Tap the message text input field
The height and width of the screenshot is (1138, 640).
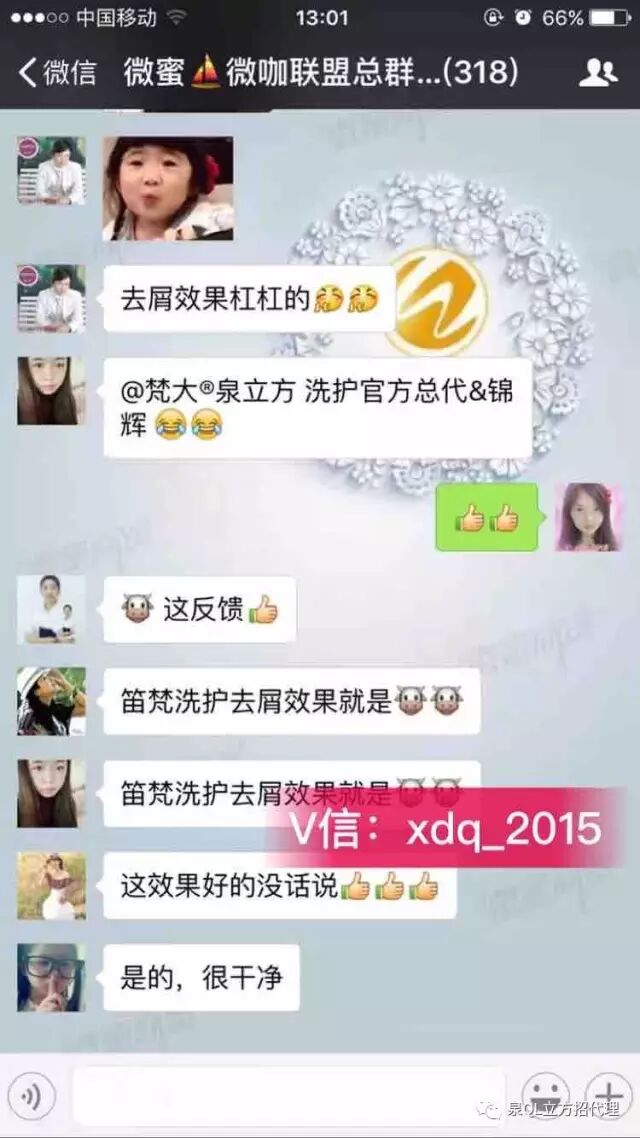(x=288, y=1097)
